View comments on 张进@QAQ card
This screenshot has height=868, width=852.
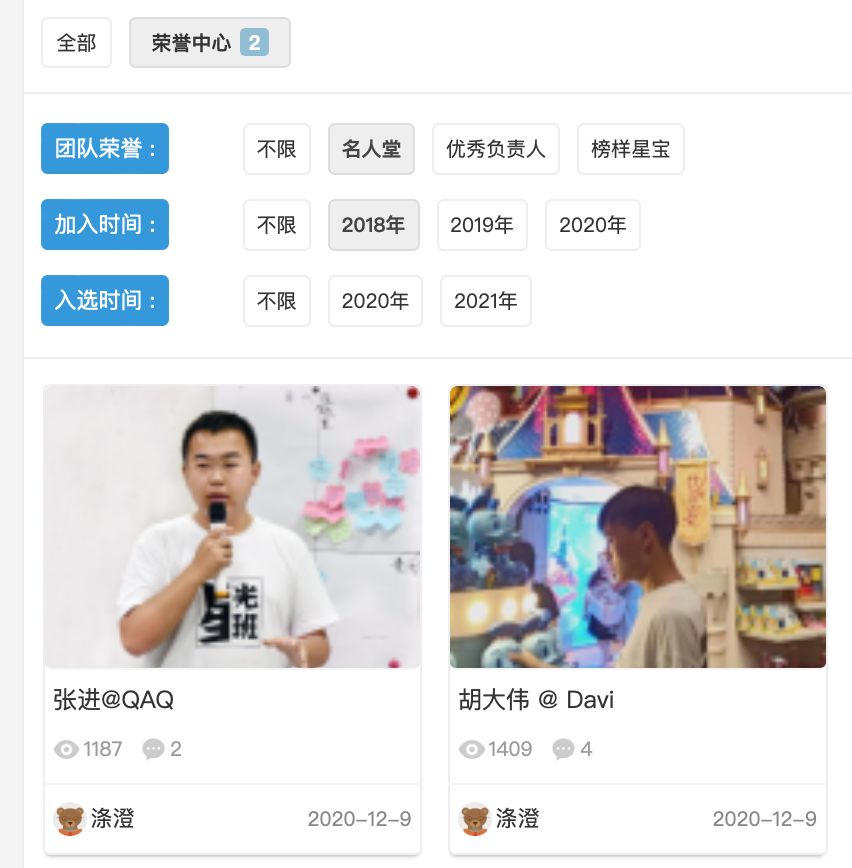point(162,749)
